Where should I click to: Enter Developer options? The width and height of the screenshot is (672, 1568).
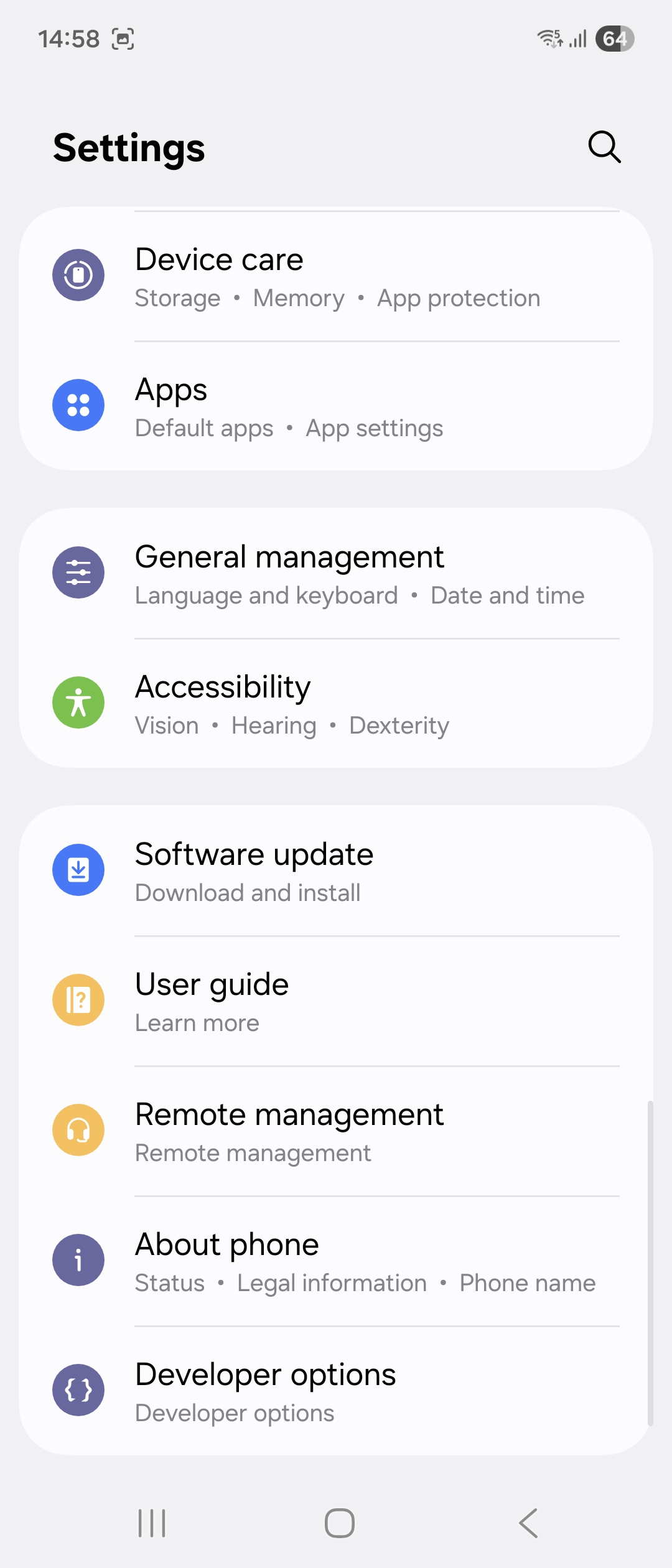pyautogui.click(x=336, y=1391)
